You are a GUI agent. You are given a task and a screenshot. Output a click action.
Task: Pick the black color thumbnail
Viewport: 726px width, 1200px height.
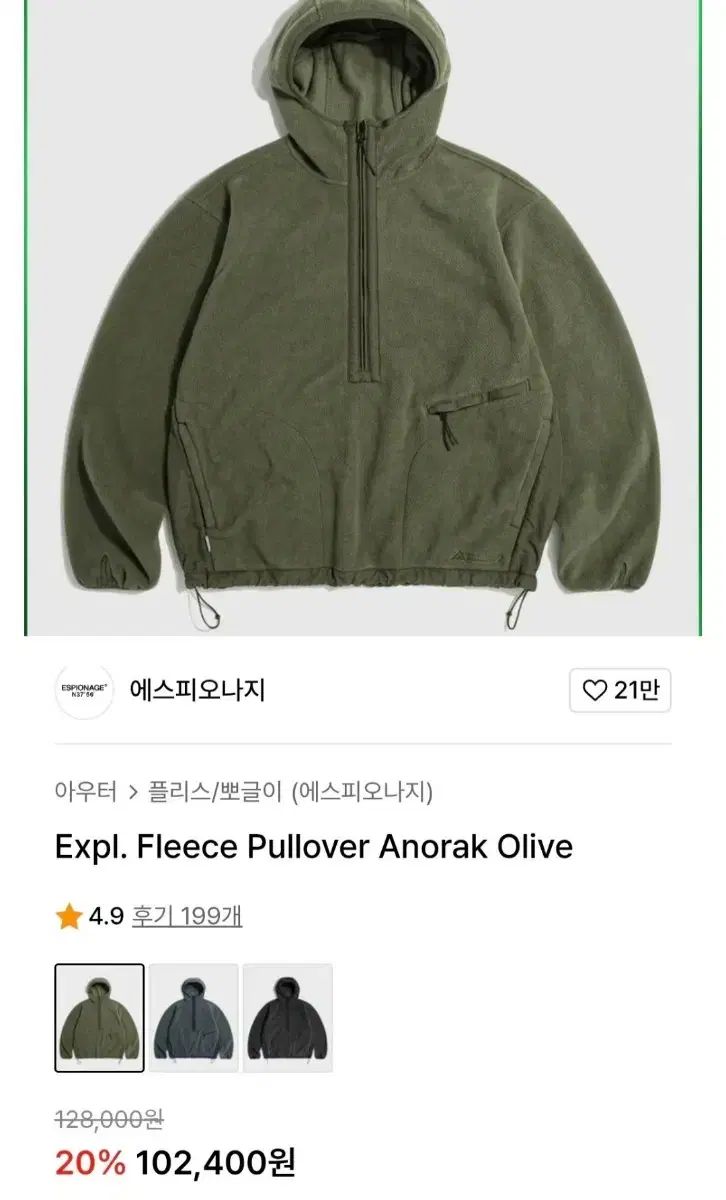288,1018
